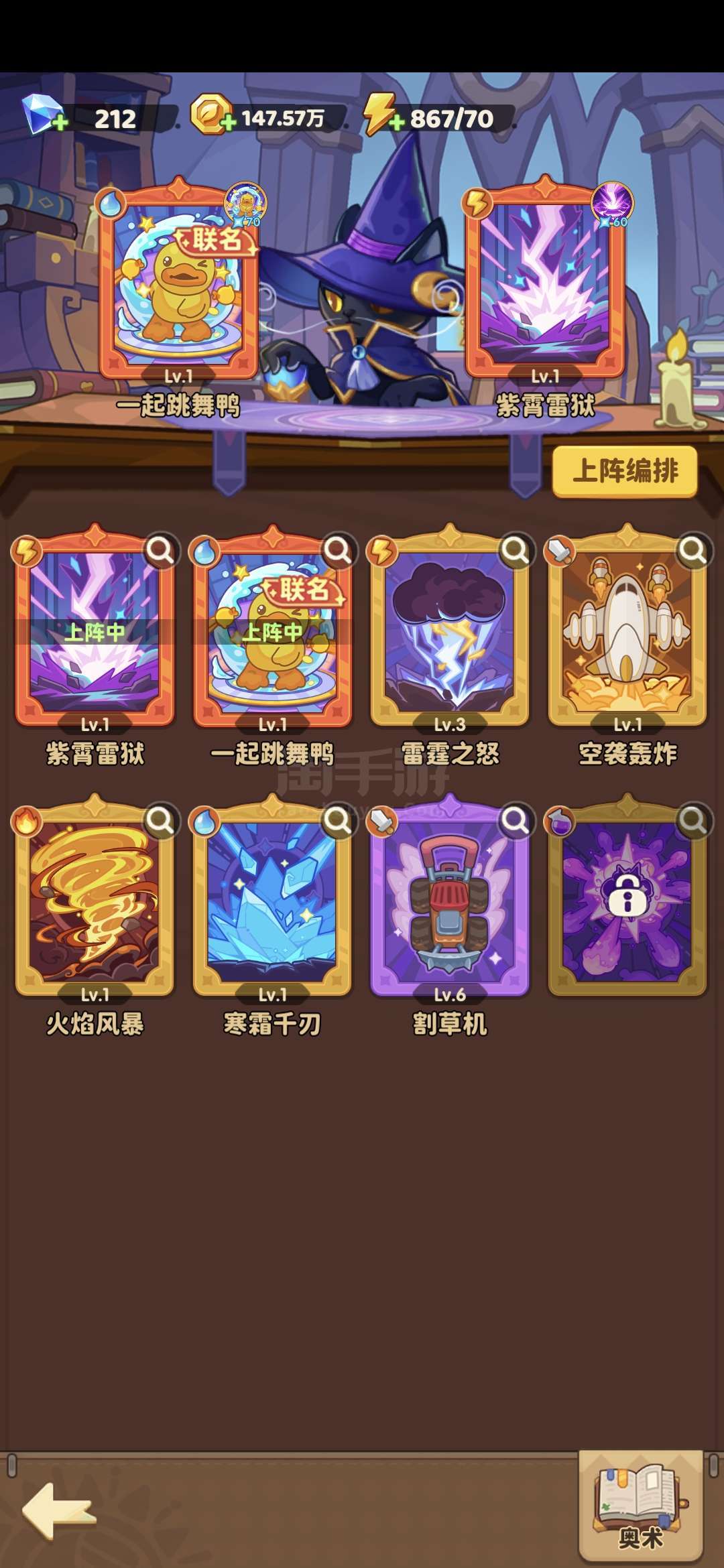Inspect 火焰风暴 with its magnifier icon

click(x=160, y=820)
